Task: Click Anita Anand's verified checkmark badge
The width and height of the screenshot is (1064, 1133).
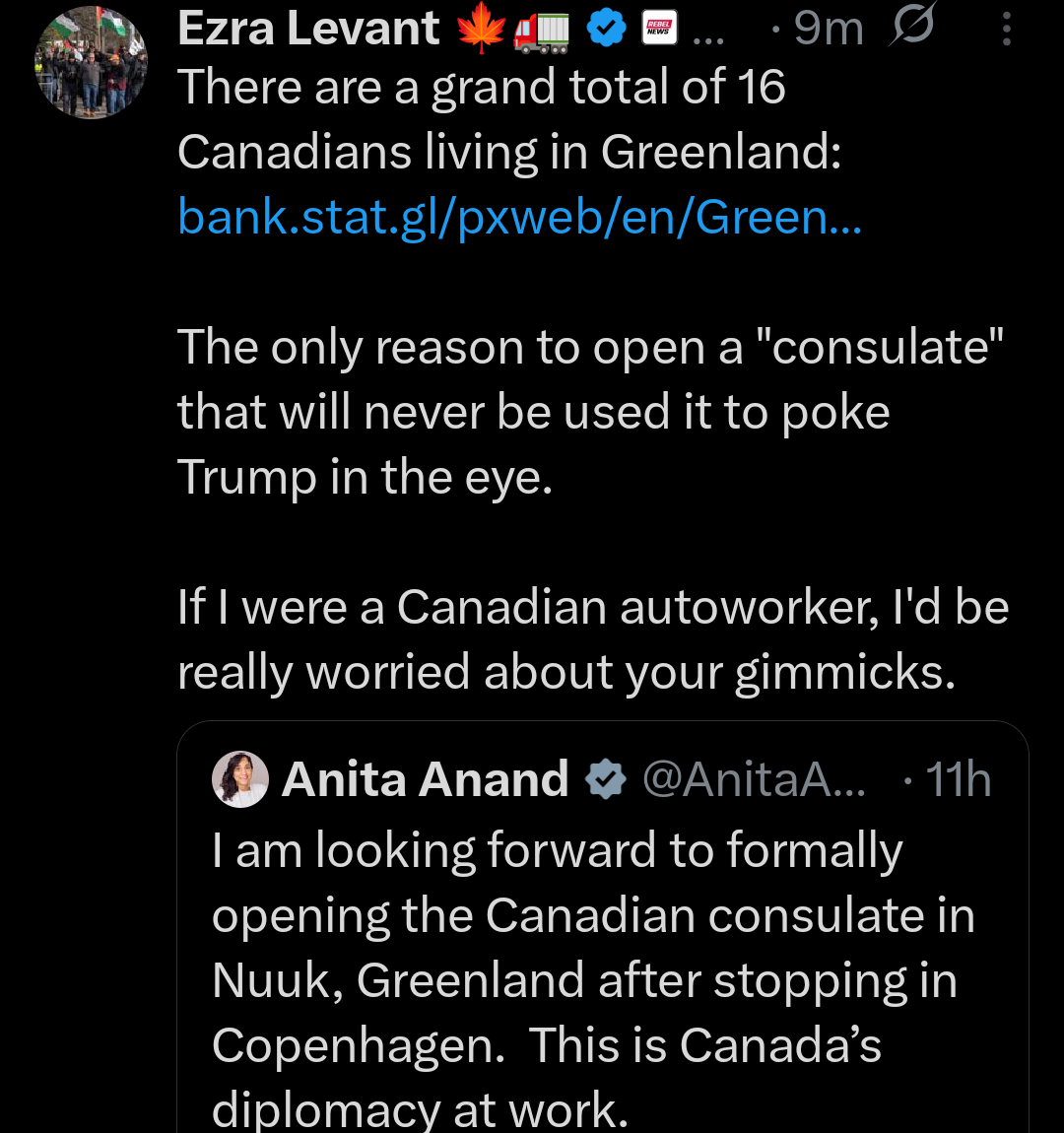Action: [x=605, y=778]
